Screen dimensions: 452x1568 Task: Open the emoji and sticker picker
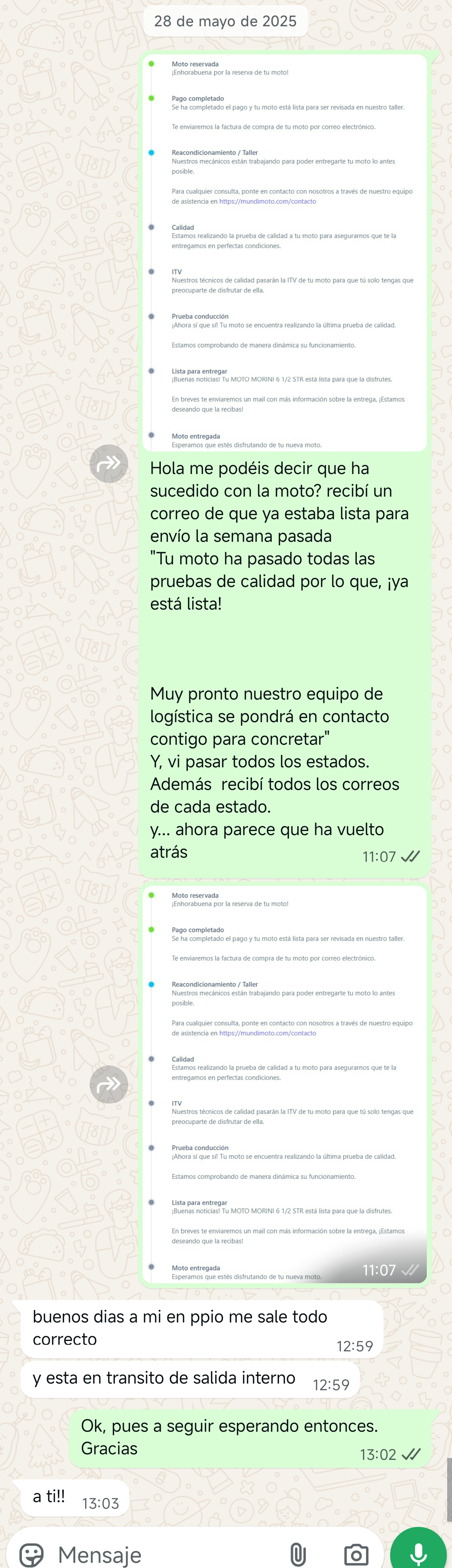pyautogui.click(x=31, y=1554)
